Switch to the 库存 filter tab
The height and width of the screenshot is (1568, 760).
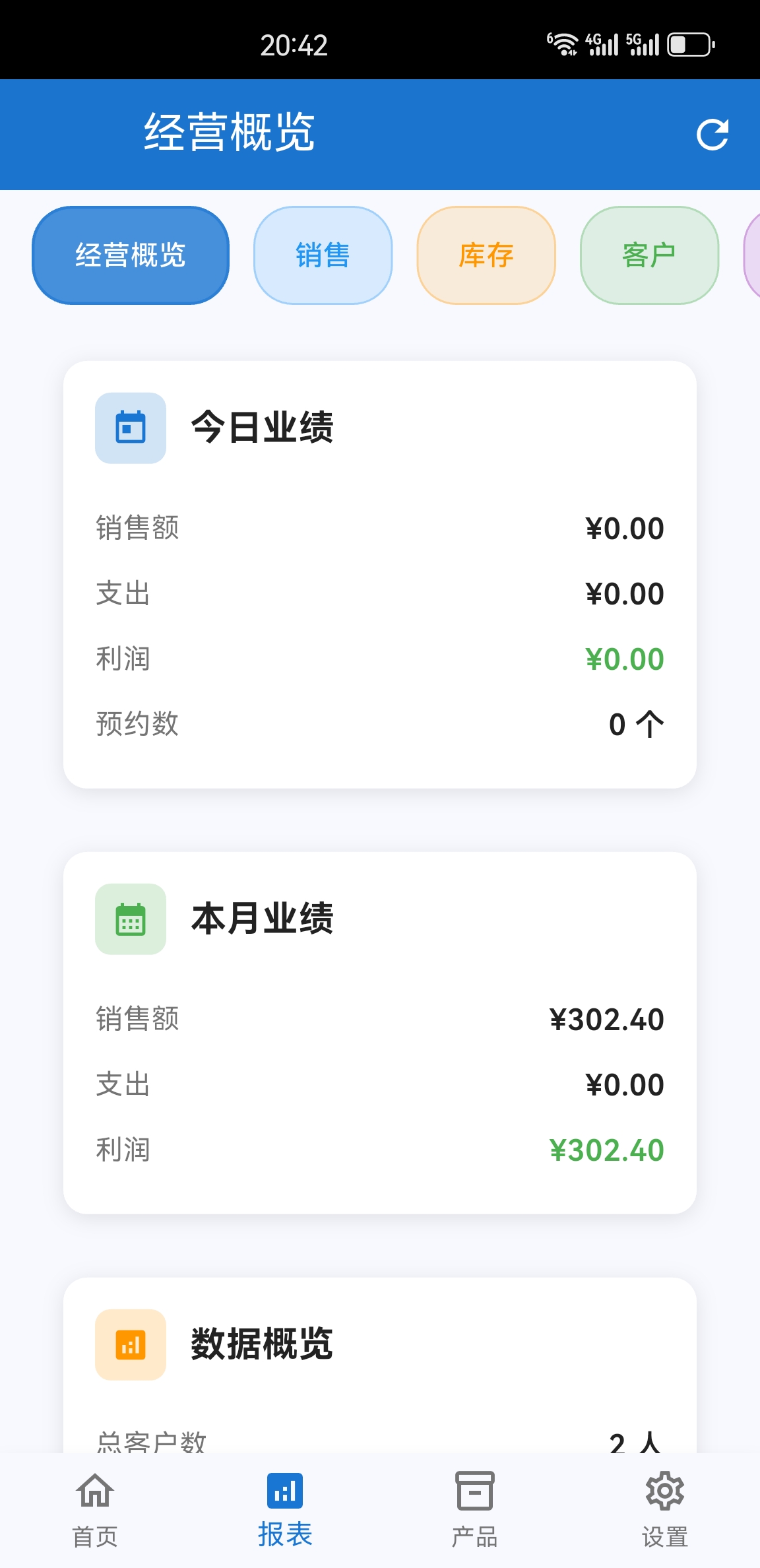coord(486,255)
